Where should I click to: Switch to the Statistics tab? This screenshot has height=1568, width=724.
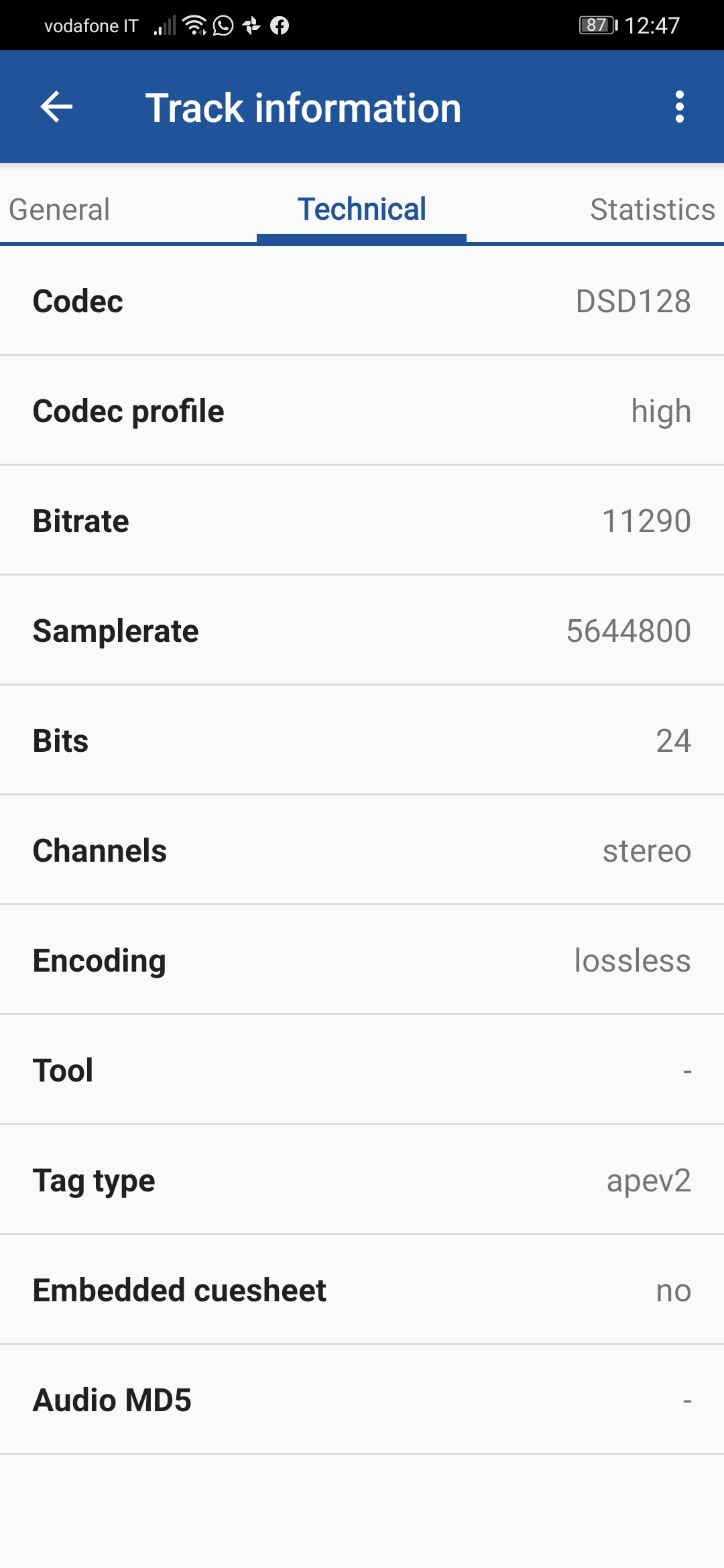[652, 210]
